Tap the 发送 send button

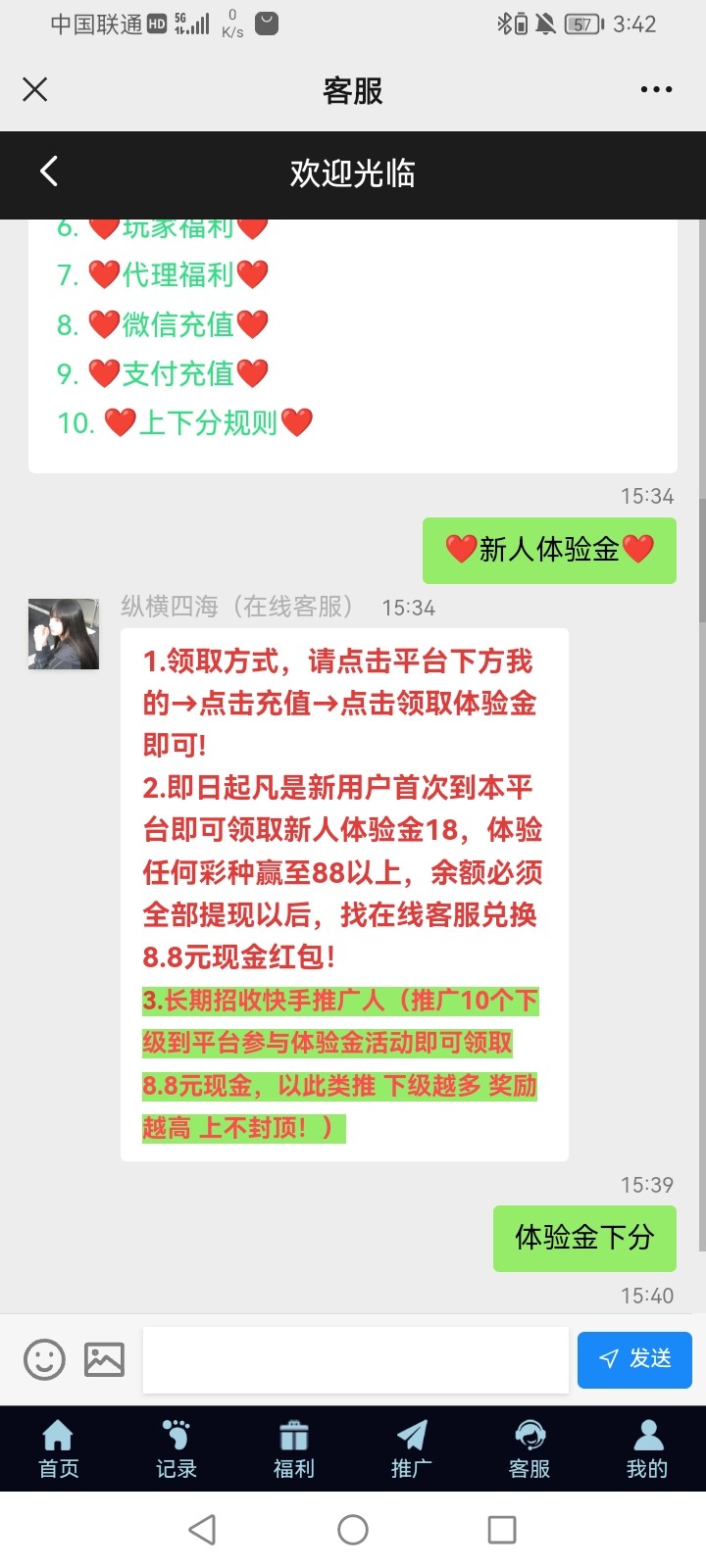[634, 1359]
